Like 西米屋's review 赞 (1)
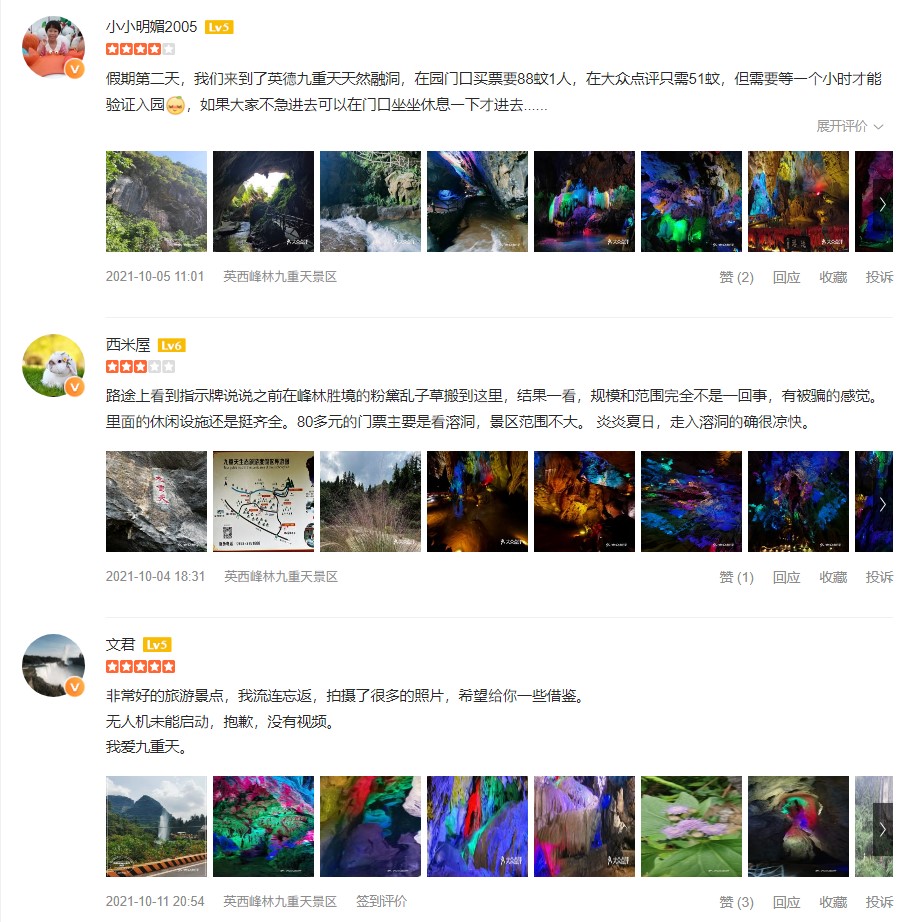Image resolution: width=914 pixels, height=922 pixels. (x=736, y=577)
